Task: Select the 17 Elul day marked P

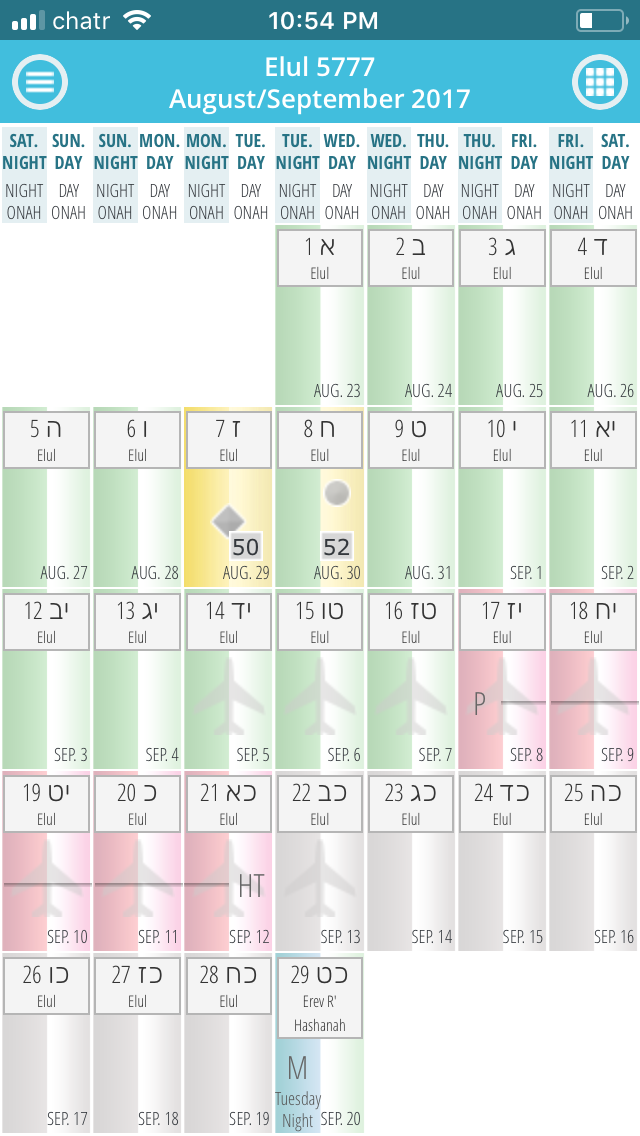Action: click(x=502, y=680)
